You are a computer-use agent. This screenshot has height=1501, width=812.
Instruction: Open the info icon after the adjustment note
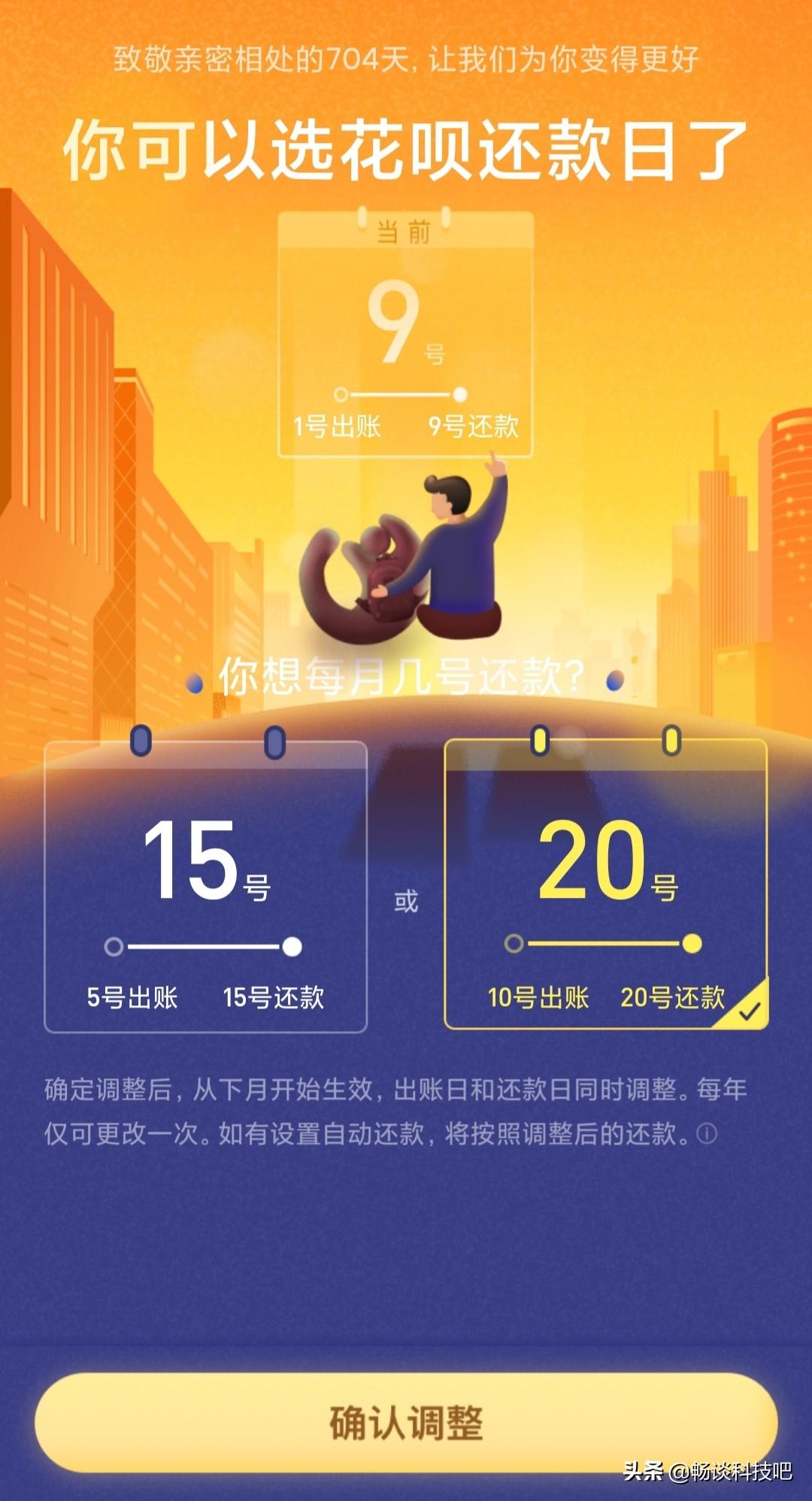point(707,1134)
